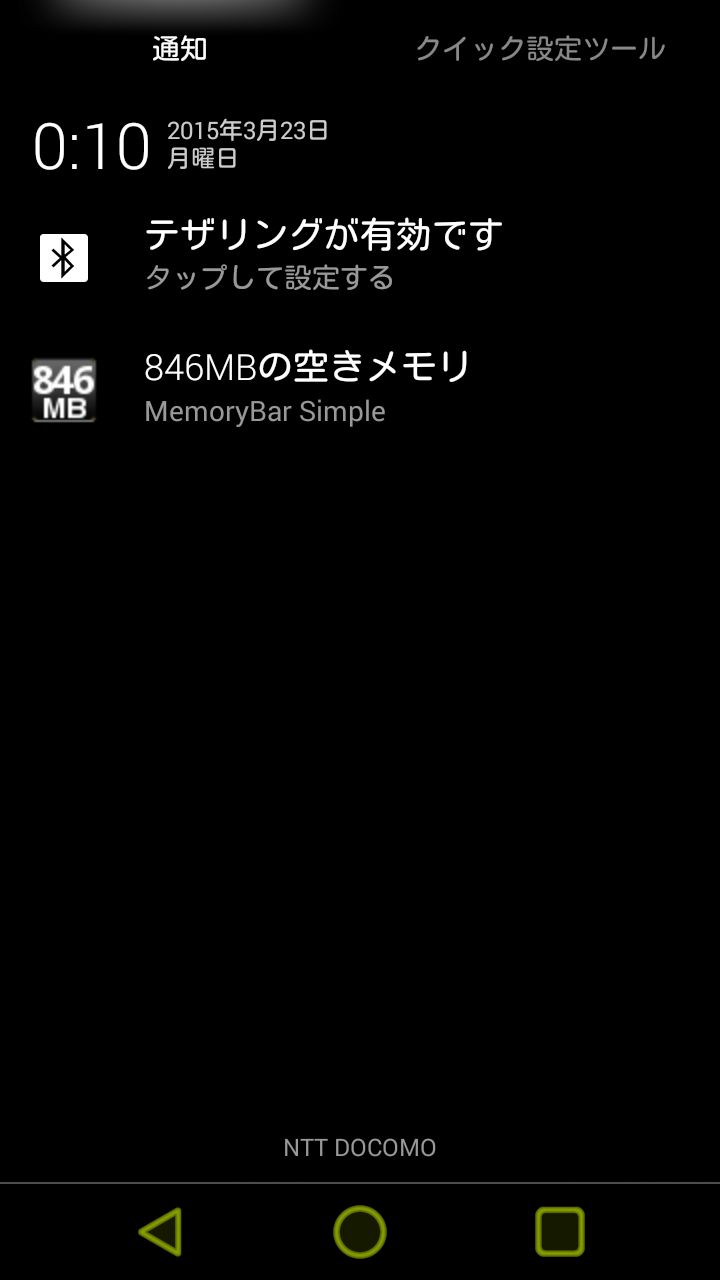Open the 846MBの空きメモリ notification

360,388
